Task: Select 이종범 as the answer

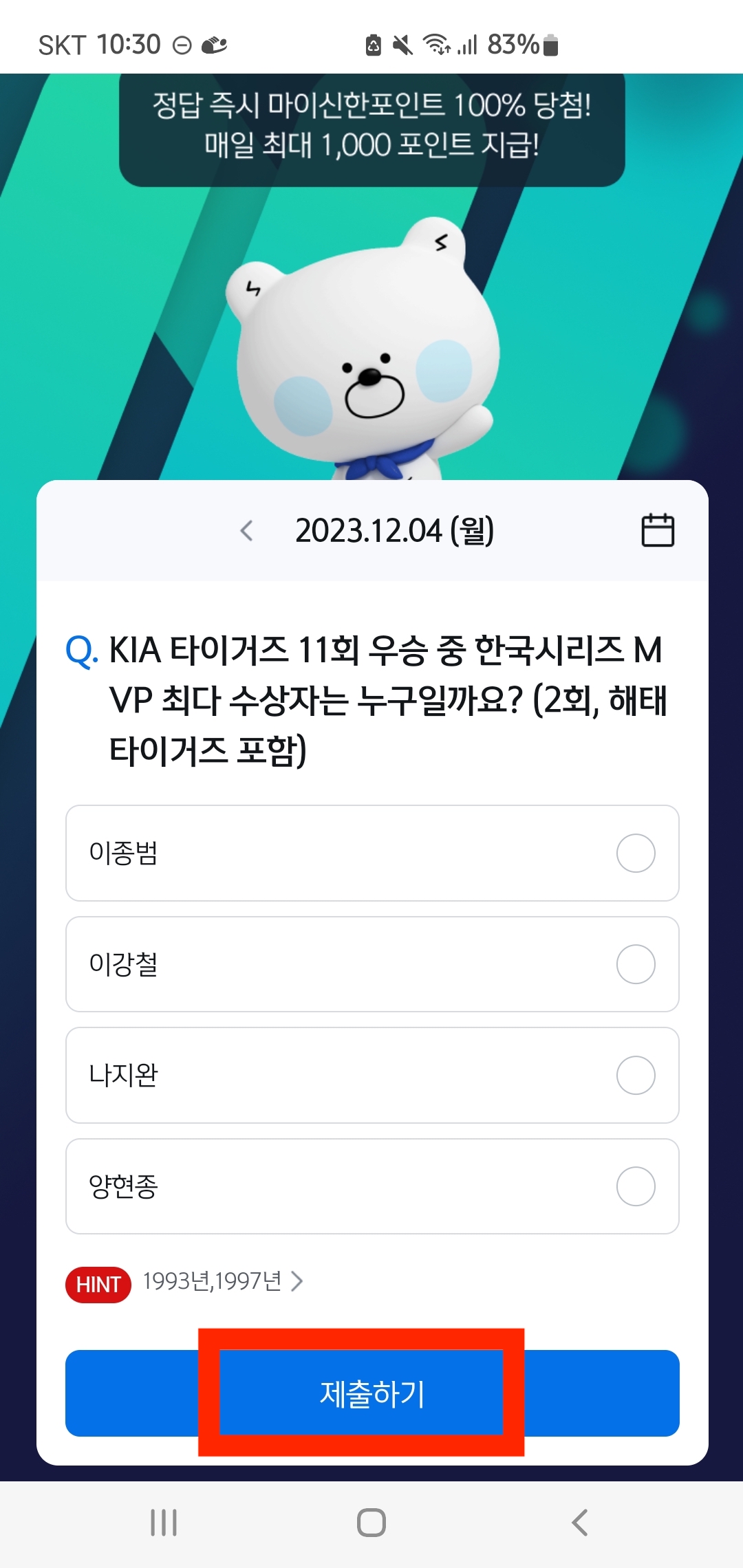Action: (371, 853)
